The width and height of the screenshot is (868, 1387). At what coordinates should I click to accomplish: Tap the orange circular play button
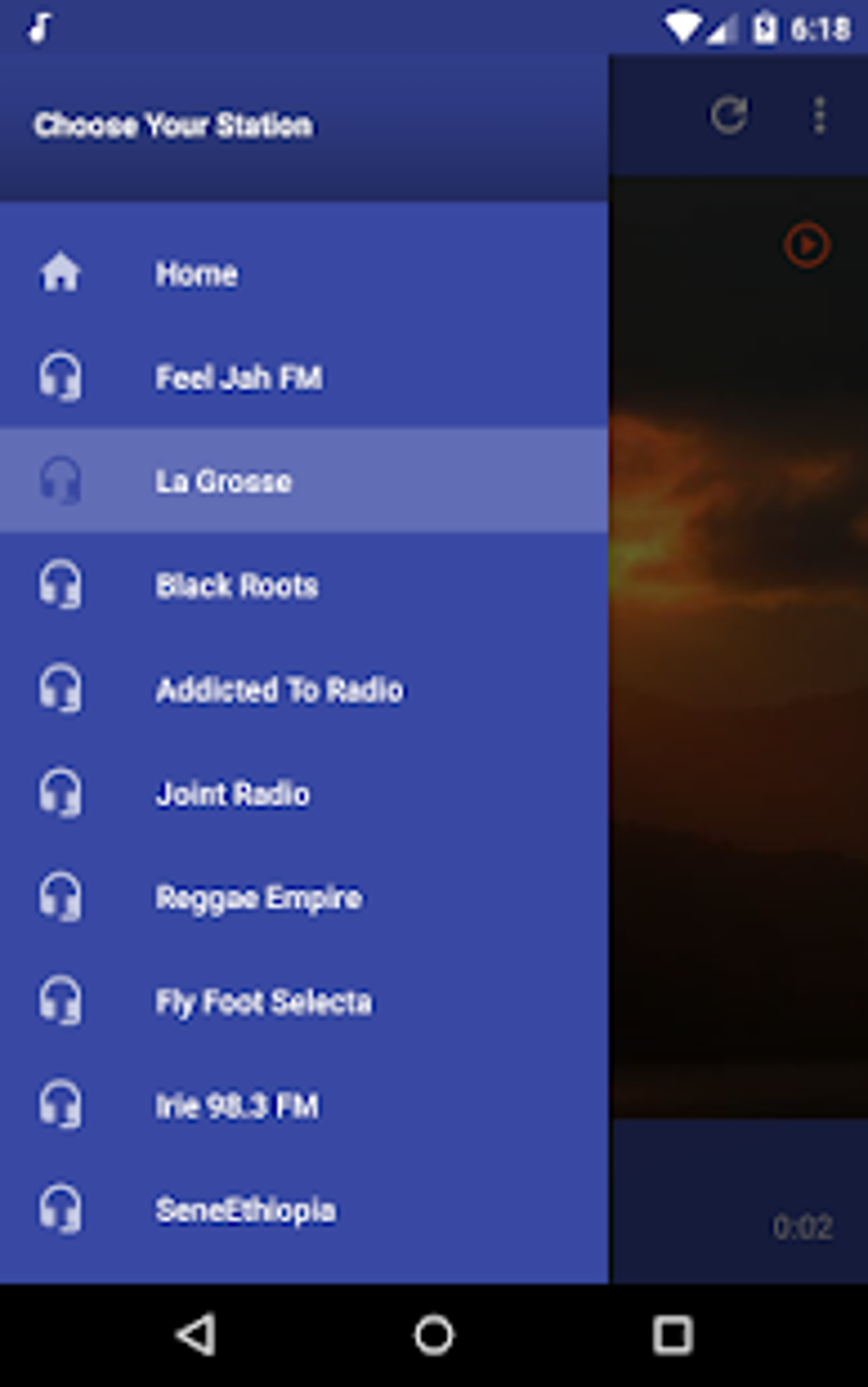click(806, 246)
